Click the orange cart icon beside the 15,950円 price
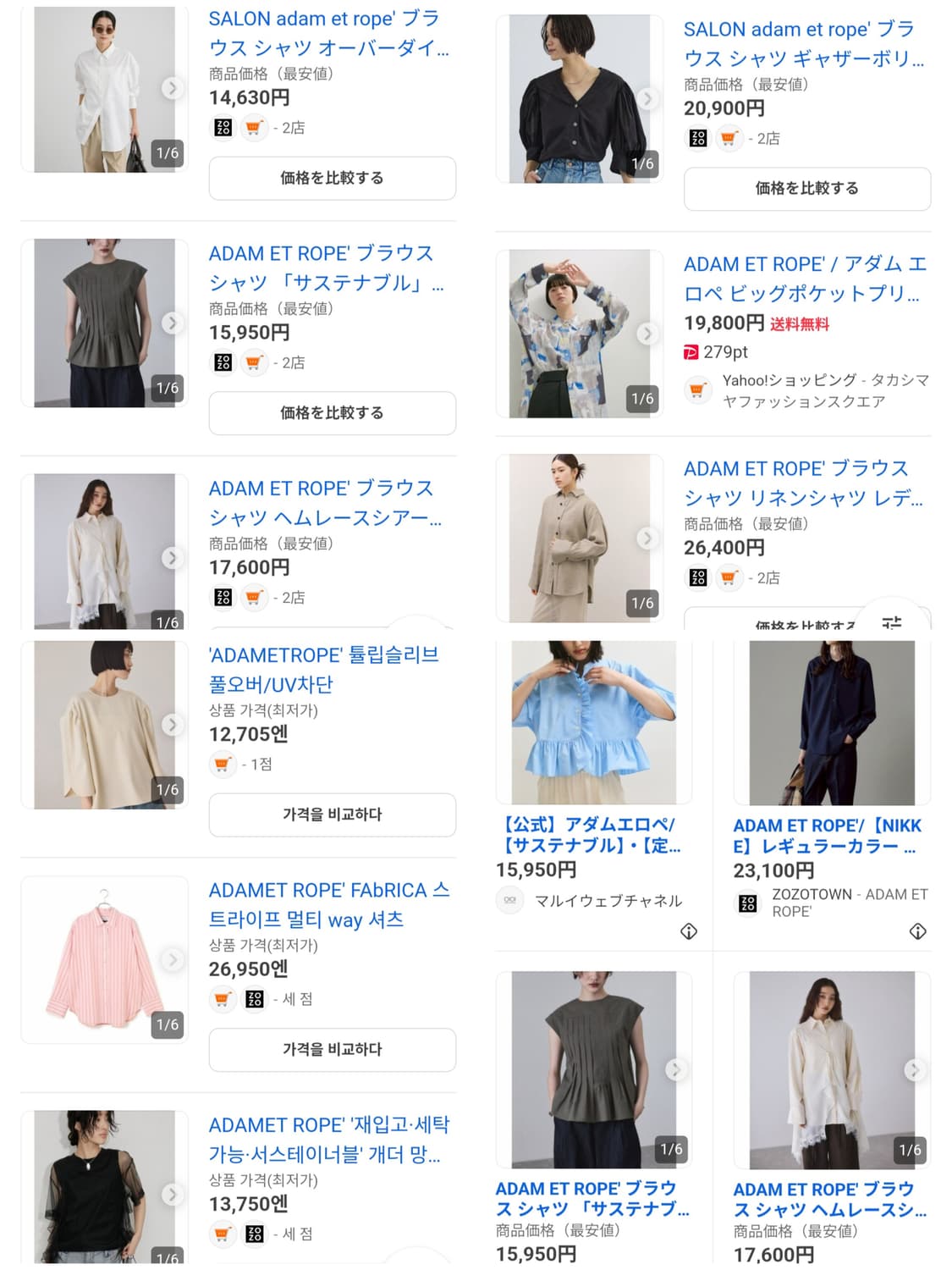Image resolution: width=952 pixels, height=1270 pixels. point(254,362)
